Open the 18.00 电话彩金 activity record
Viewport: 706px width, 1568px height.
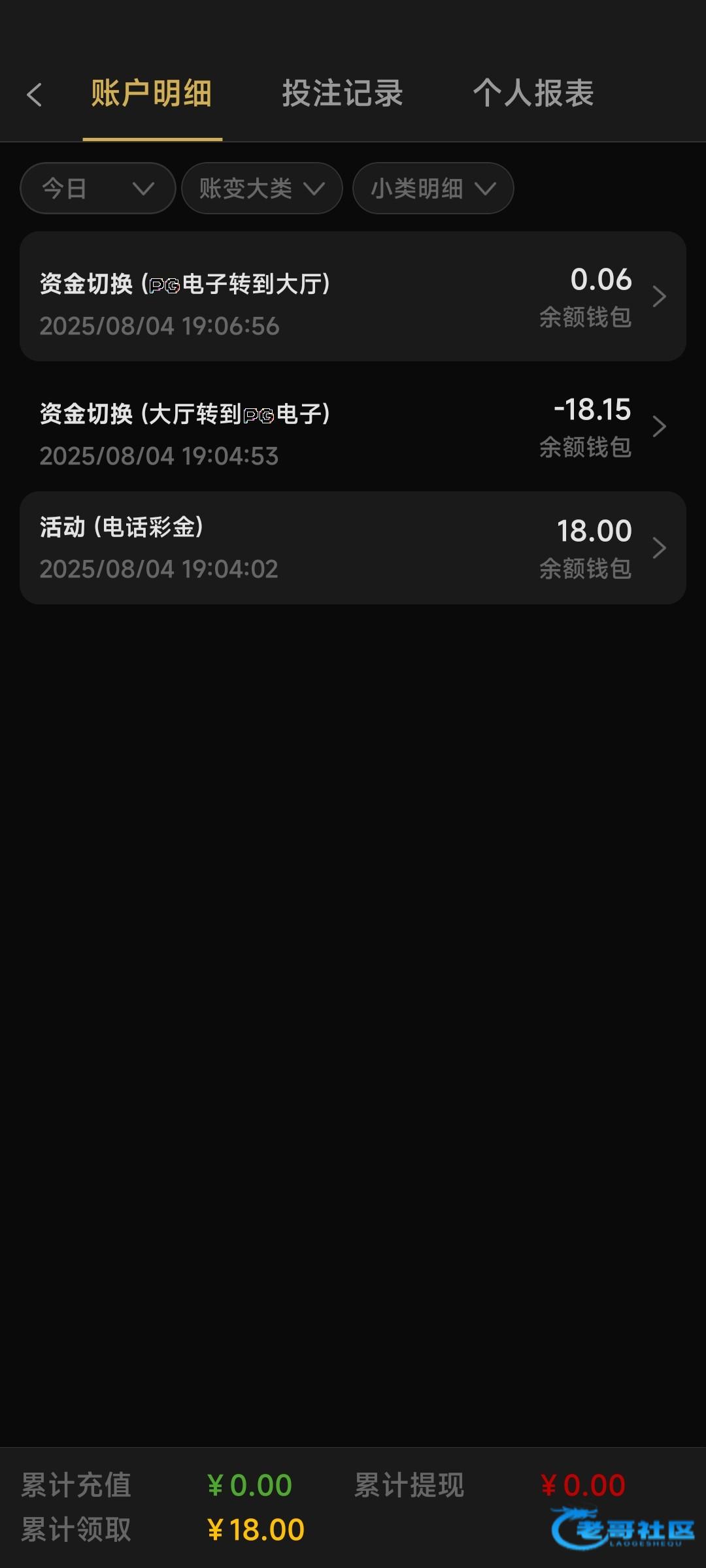[353, 548]
